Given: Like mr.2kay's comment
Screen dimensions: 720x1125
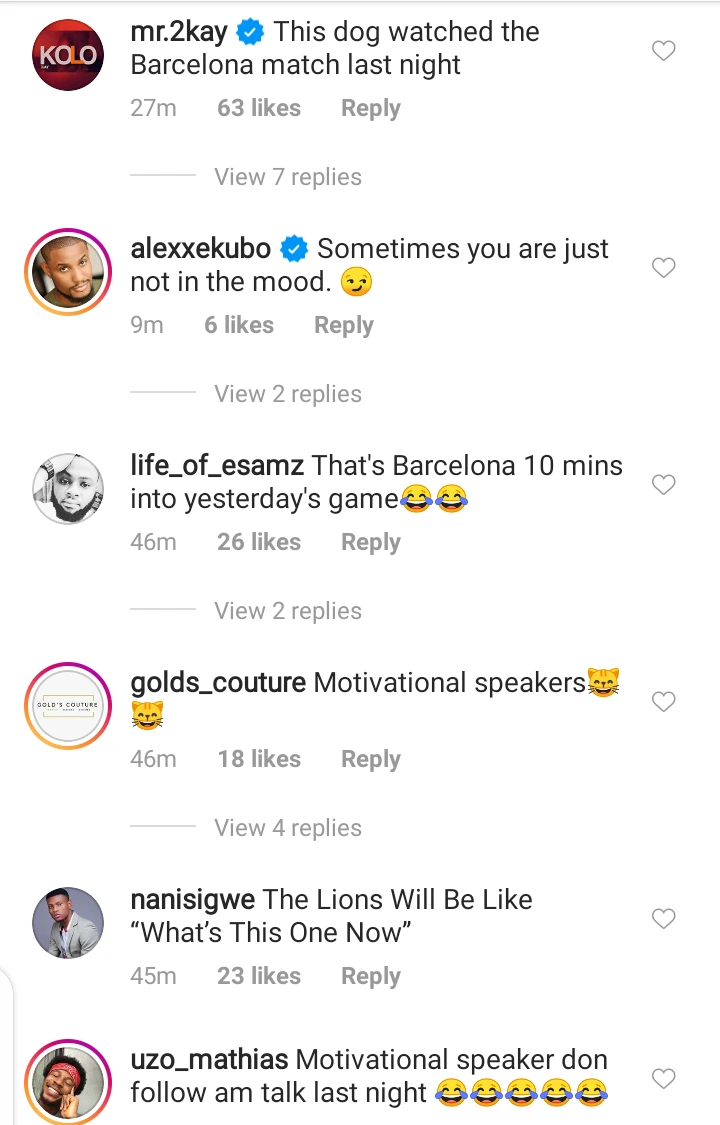Looking at the screenshot, I should pyautogui.click(x=664, y=51).
